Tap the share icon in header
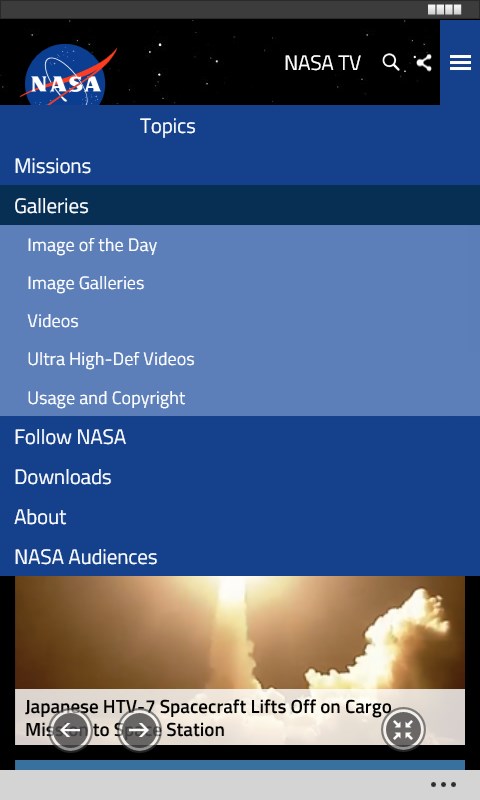480x800 pixels. [x=424, y=62]
